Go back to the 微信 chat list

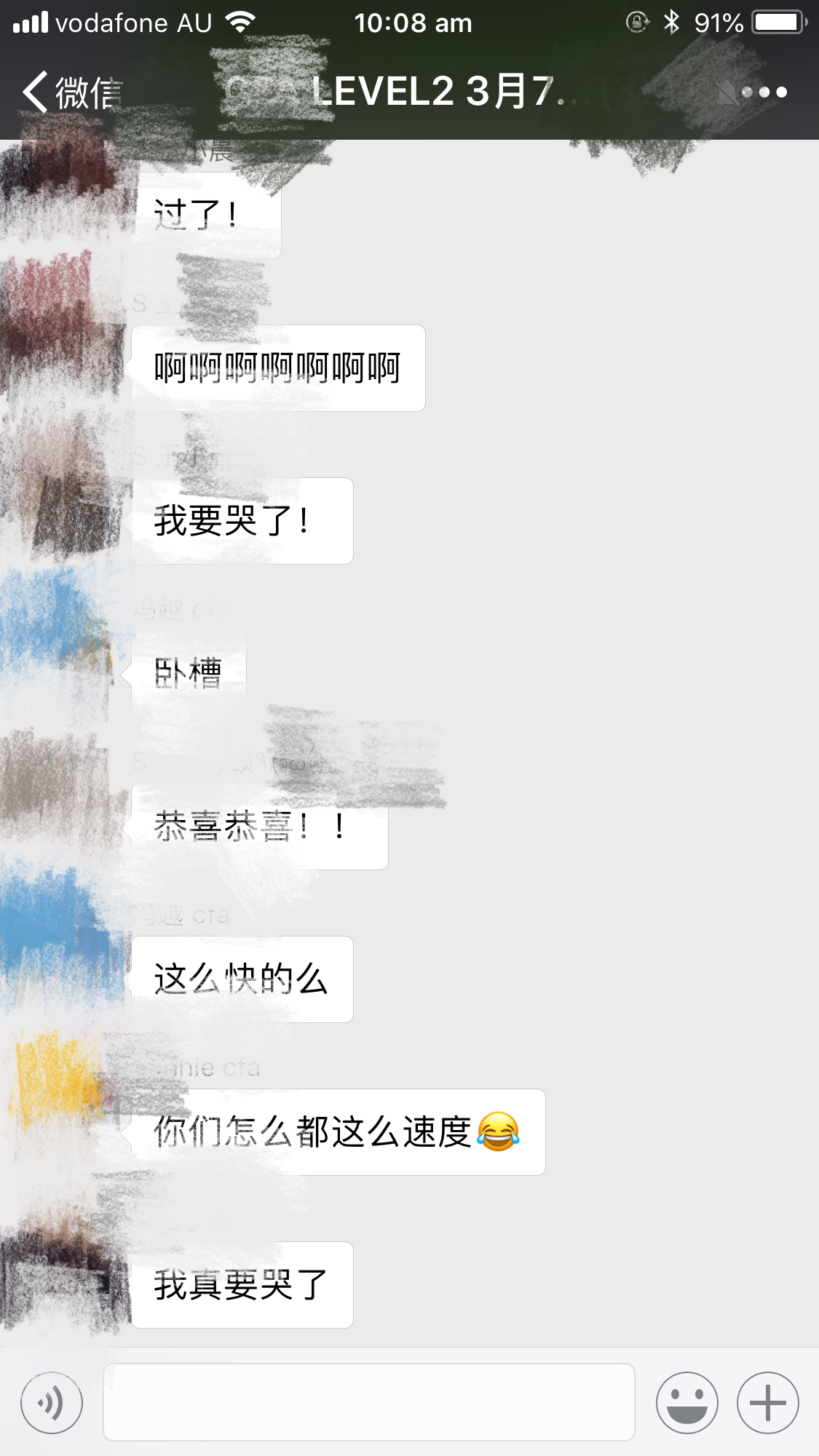click(x=69, y=92)
